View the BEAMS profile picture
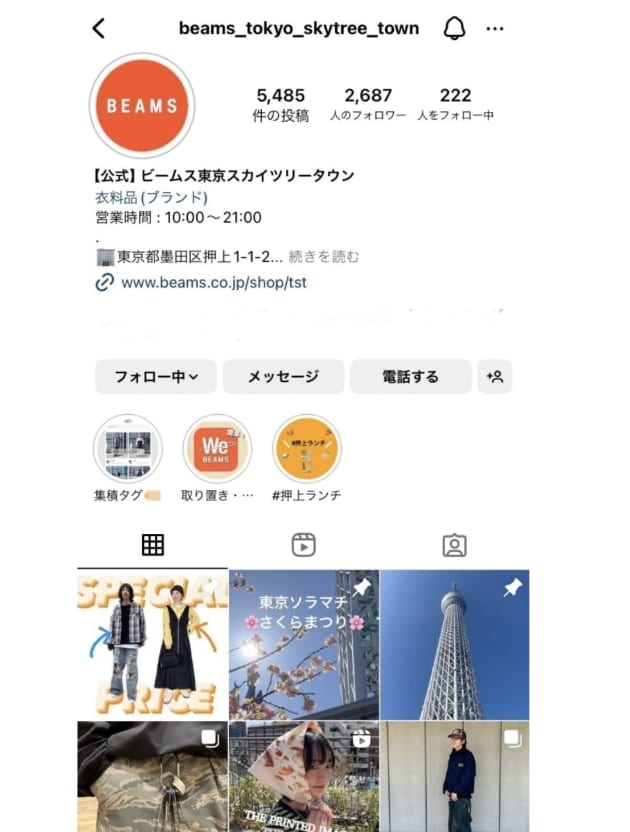 point(142,105)
